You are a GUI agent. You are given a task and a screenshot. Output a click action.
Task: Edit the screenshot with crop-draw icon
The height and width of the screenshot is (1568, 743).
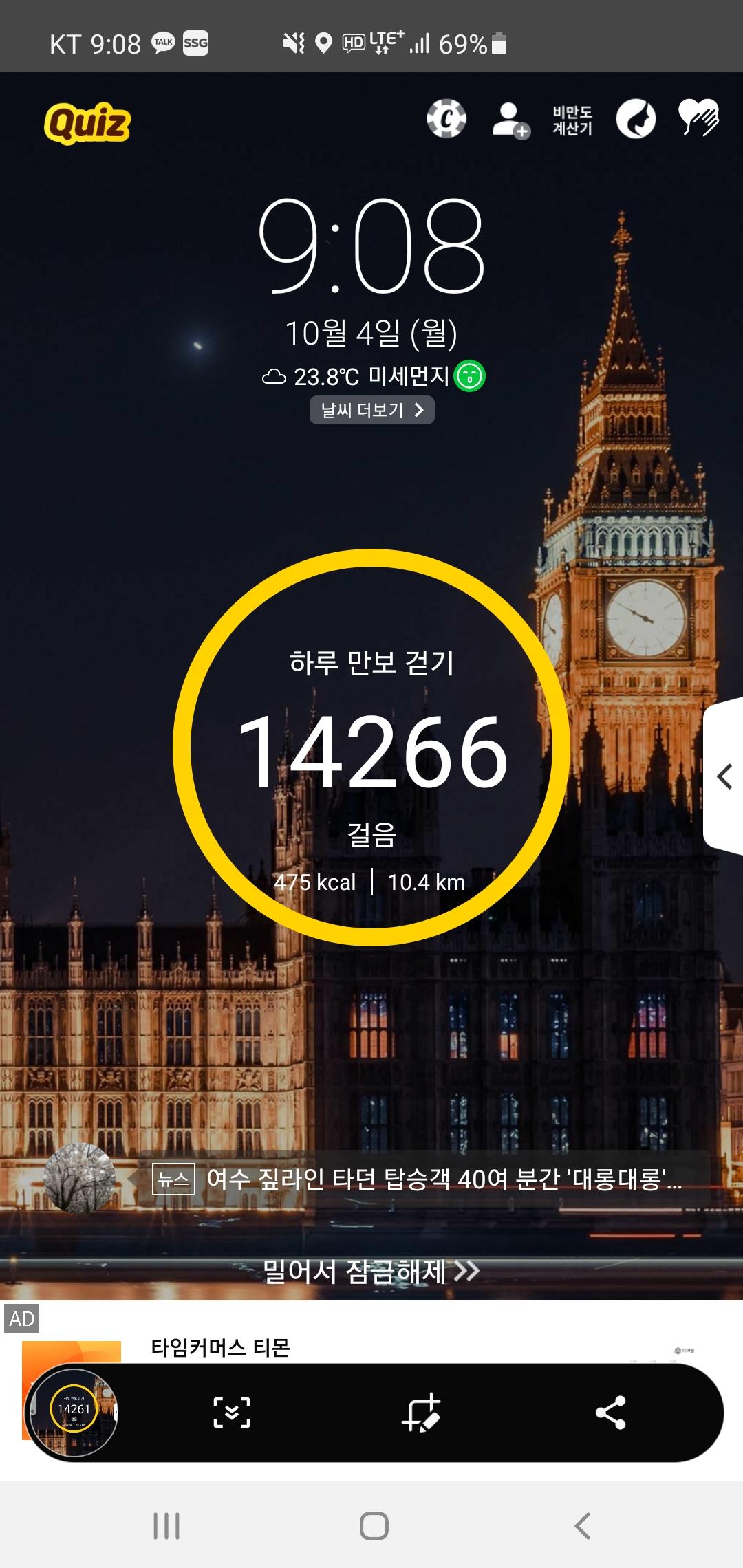[x=420, y=1413]
